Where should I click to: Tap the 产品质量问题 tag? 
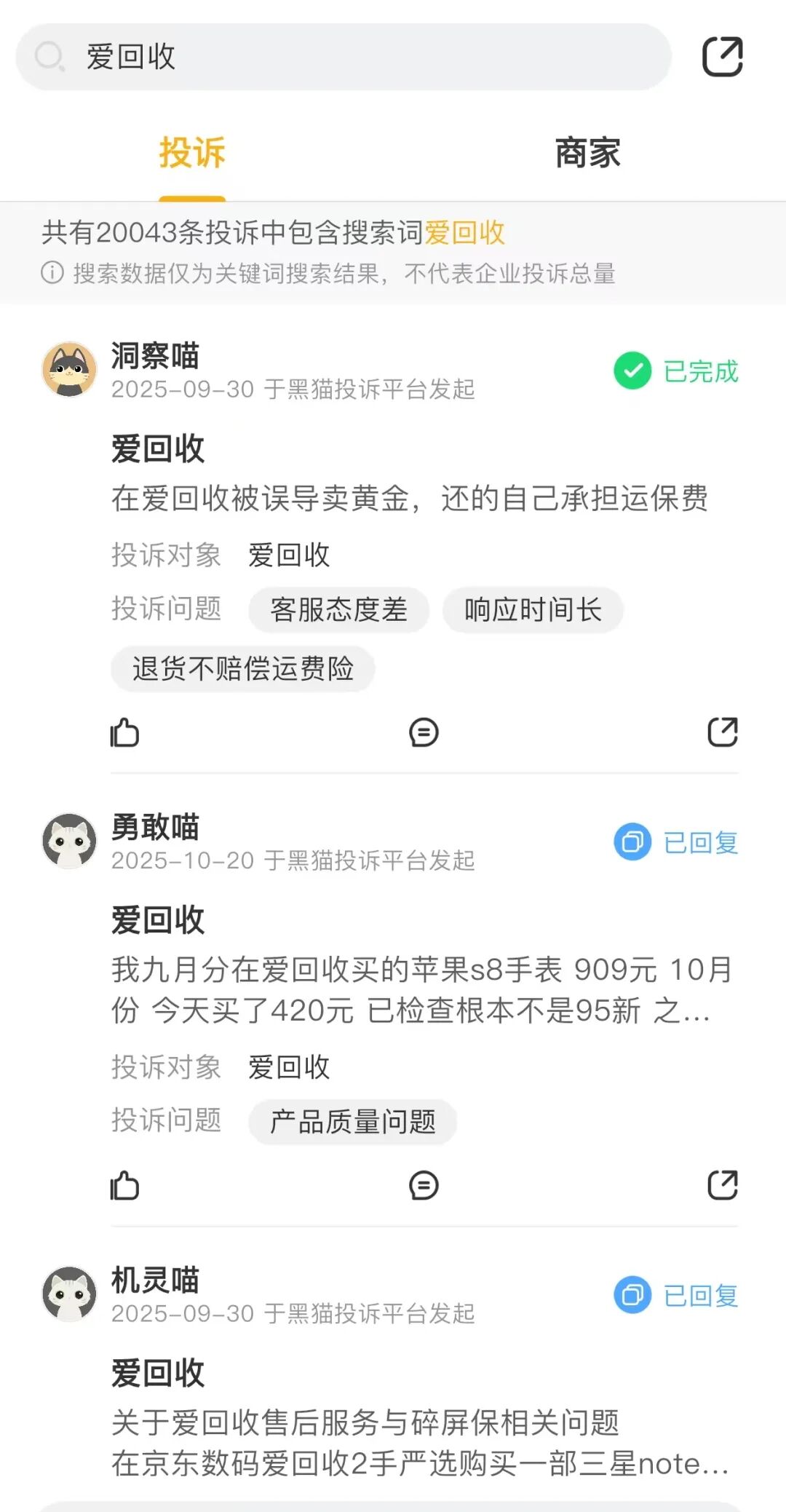pos(352,1122)
